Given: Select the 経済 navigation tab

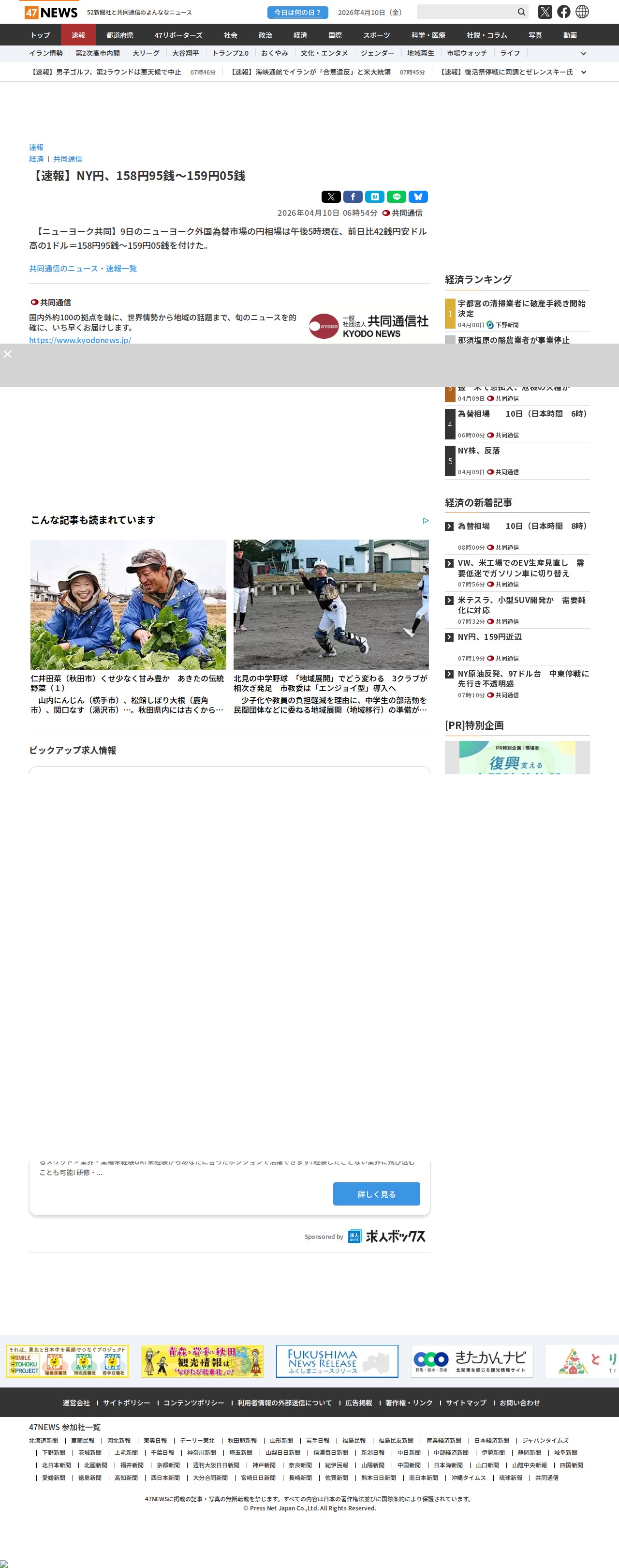Looking at the screenshot, I should (300, 35).
